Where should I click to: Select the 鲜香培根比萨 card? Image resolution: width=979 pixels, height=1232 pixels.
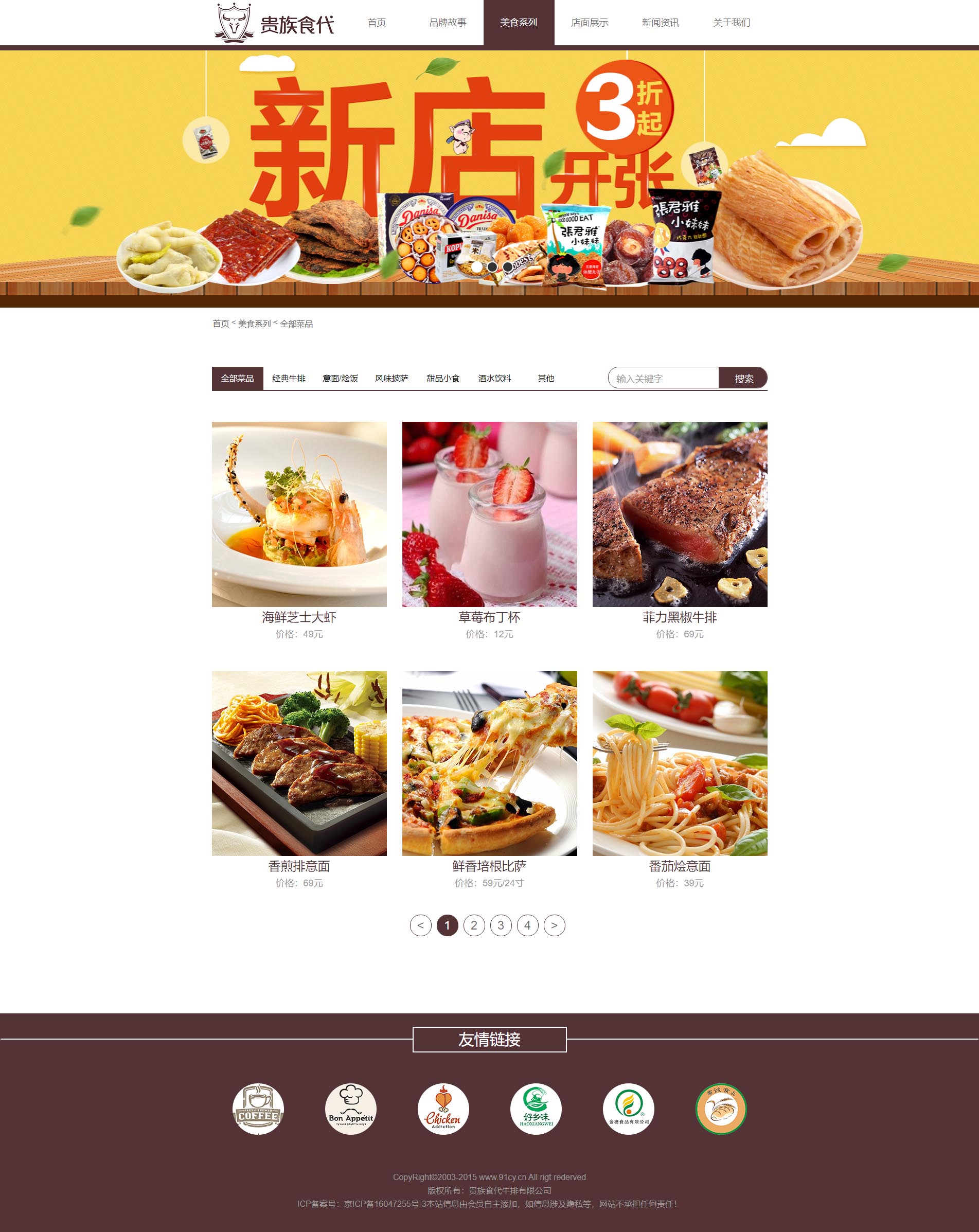pyautogui.click(x=489, y=763)
